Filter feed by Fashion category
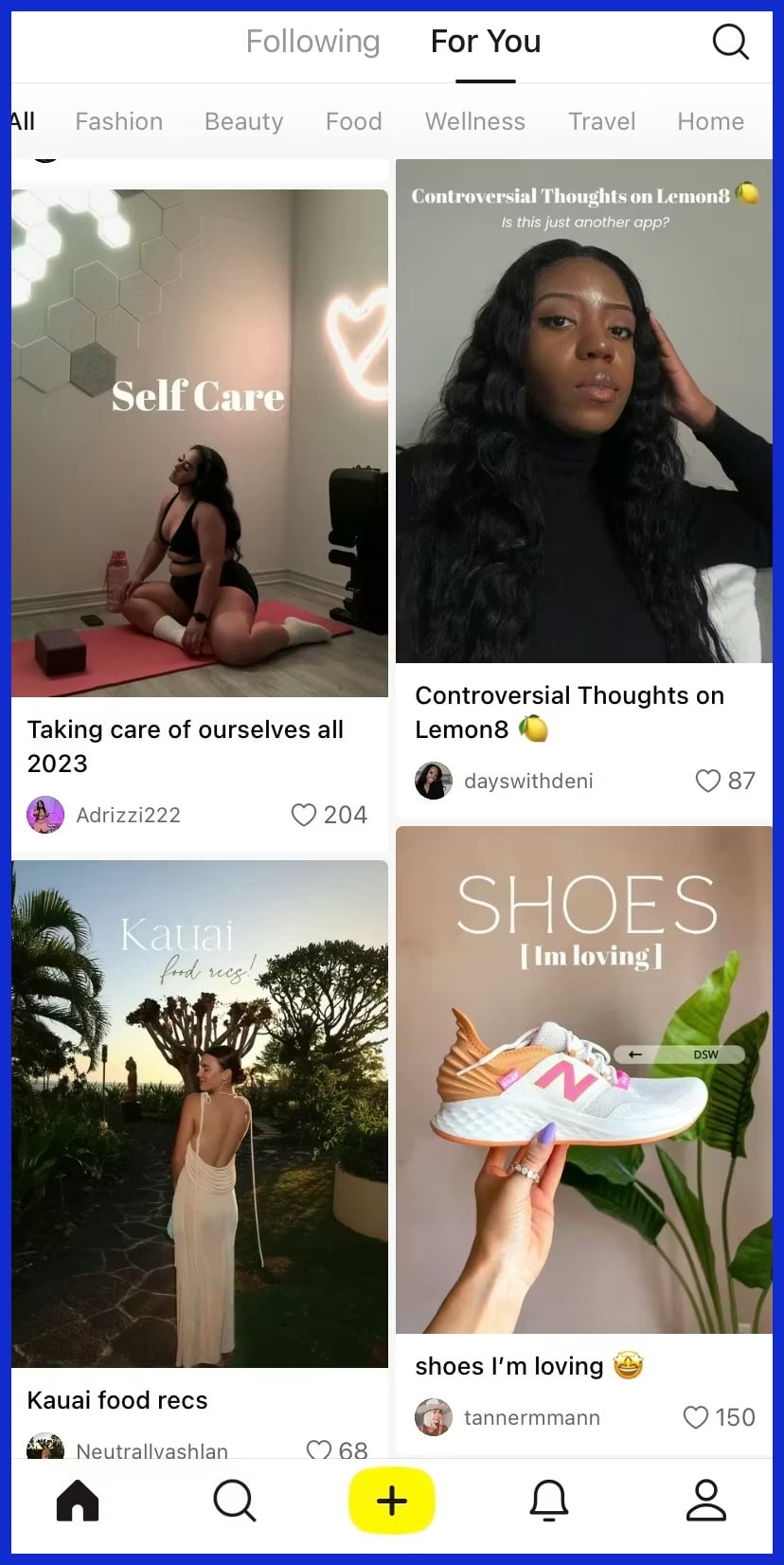 pyautogui.click(x=118, y=121)
